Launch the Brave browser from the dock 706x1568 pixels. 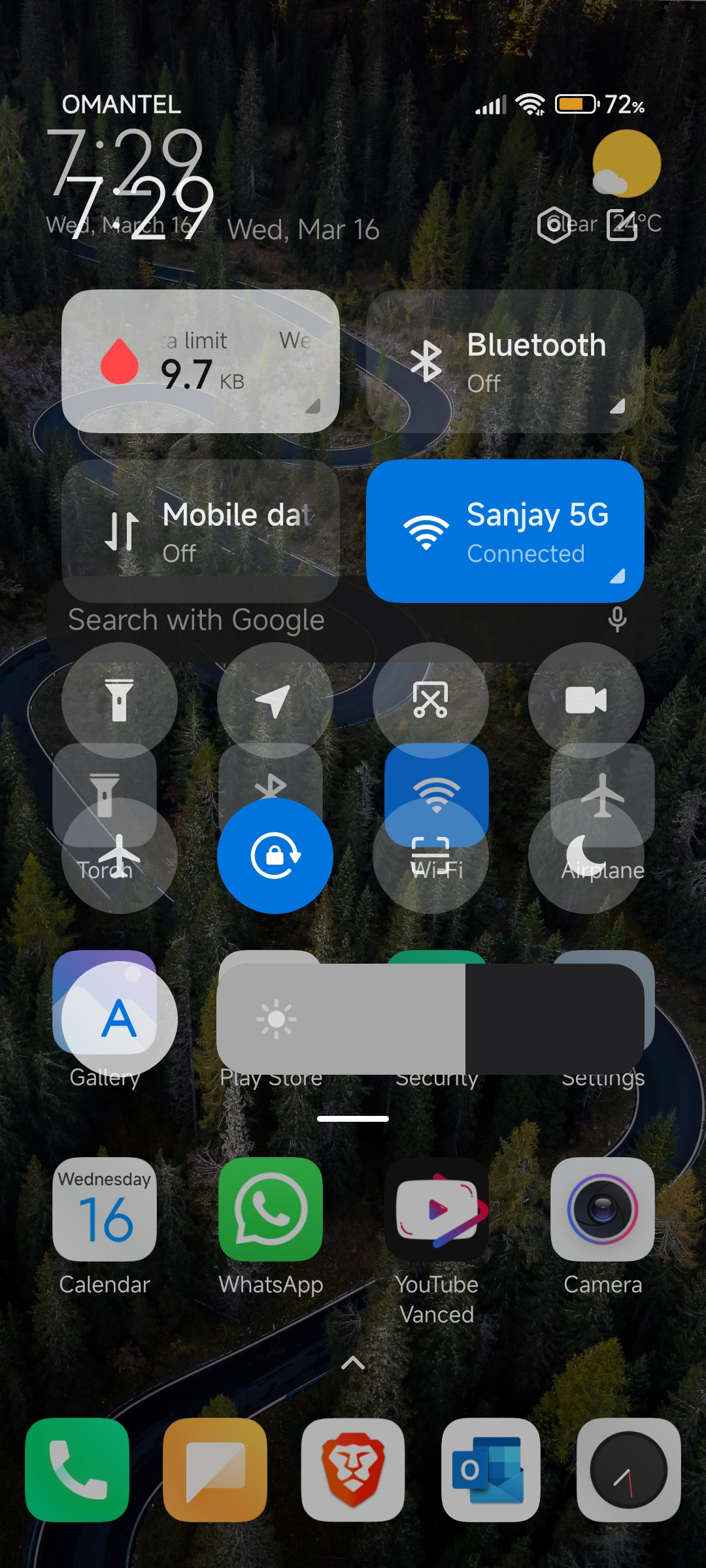[x=353, y=1470]
